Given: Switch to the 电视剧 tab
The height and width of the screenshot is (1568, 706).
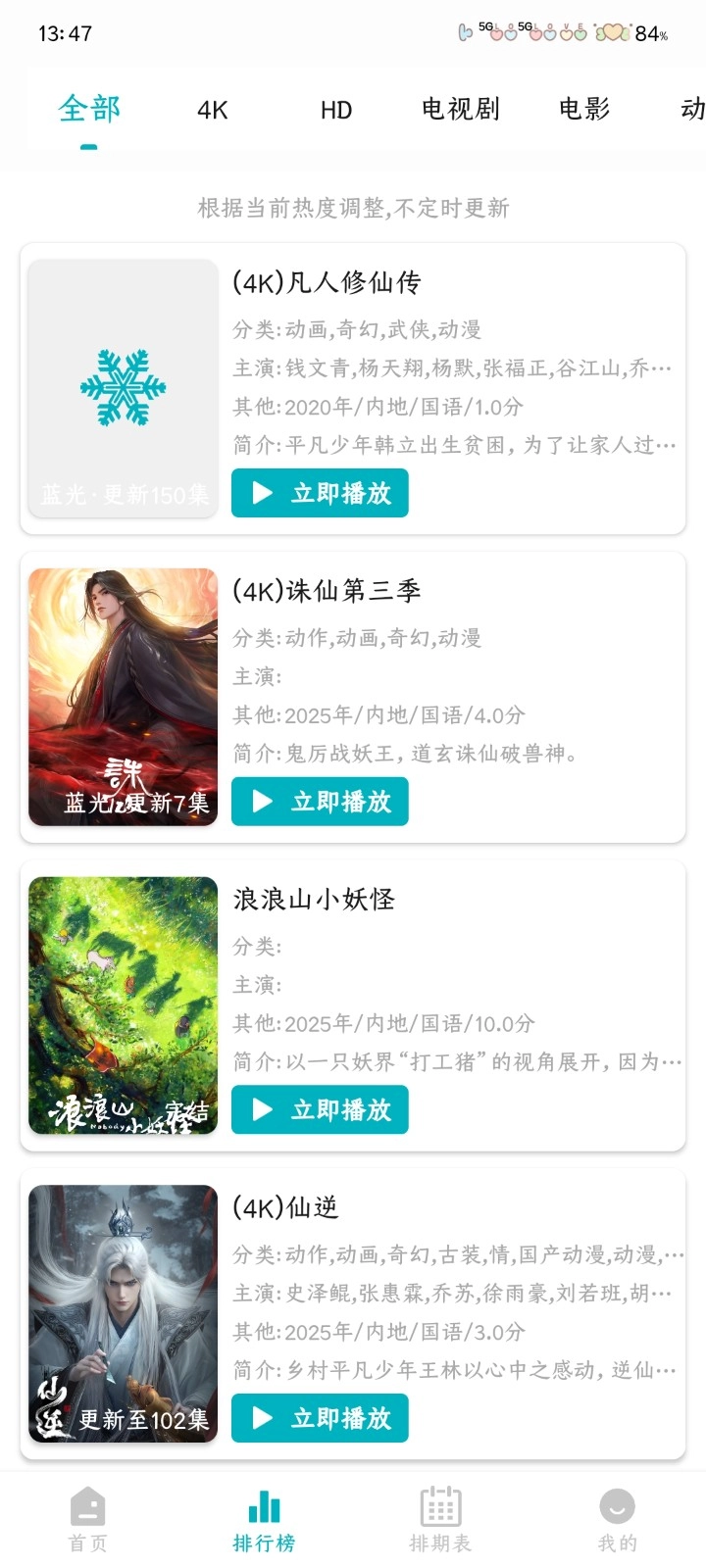Looking at the screenshot, I should (x=461, y=110).
